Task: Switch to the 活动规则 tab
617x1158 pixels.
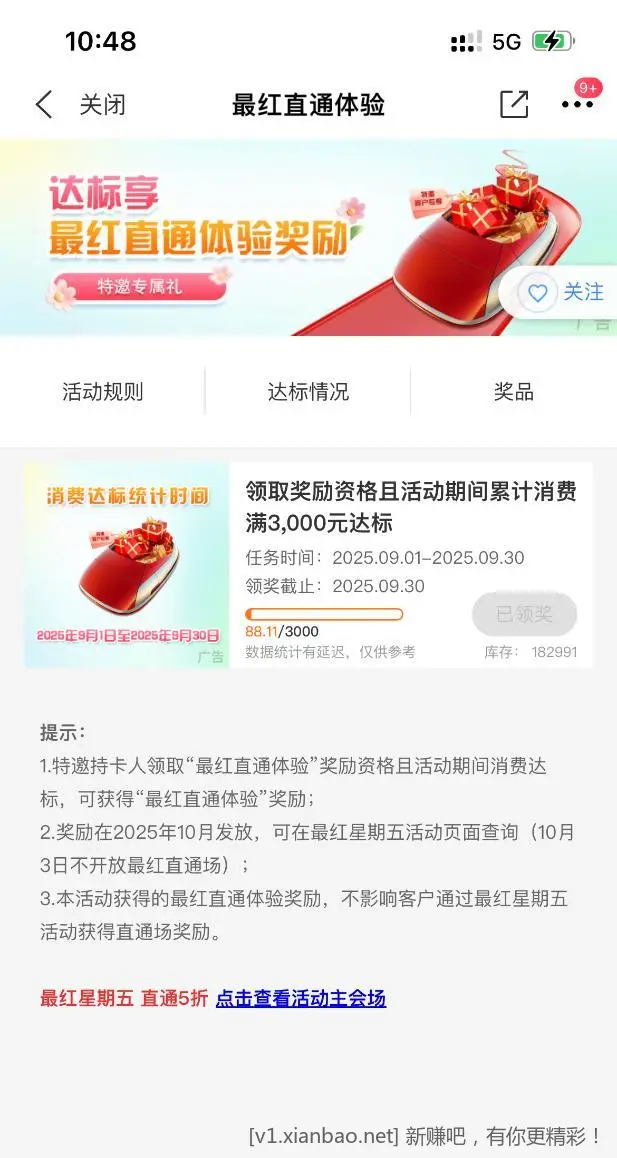Action: click(103, 392)
